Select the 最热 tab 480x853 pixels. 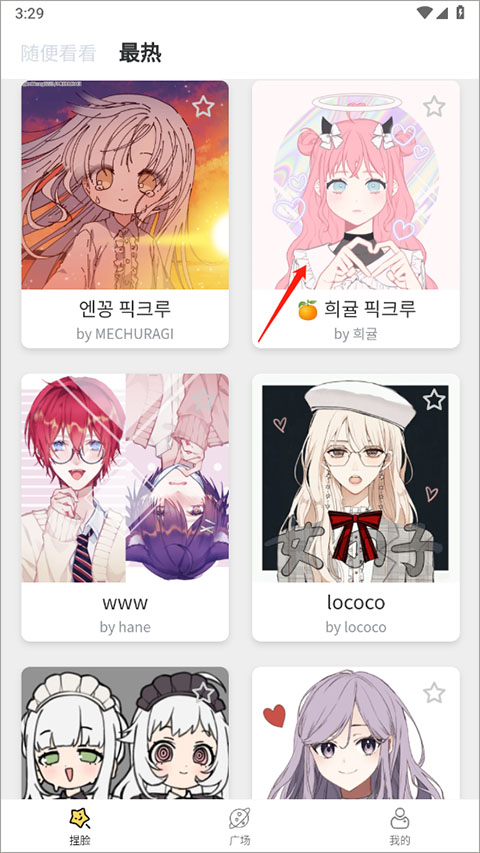click(x=140, y=54)
